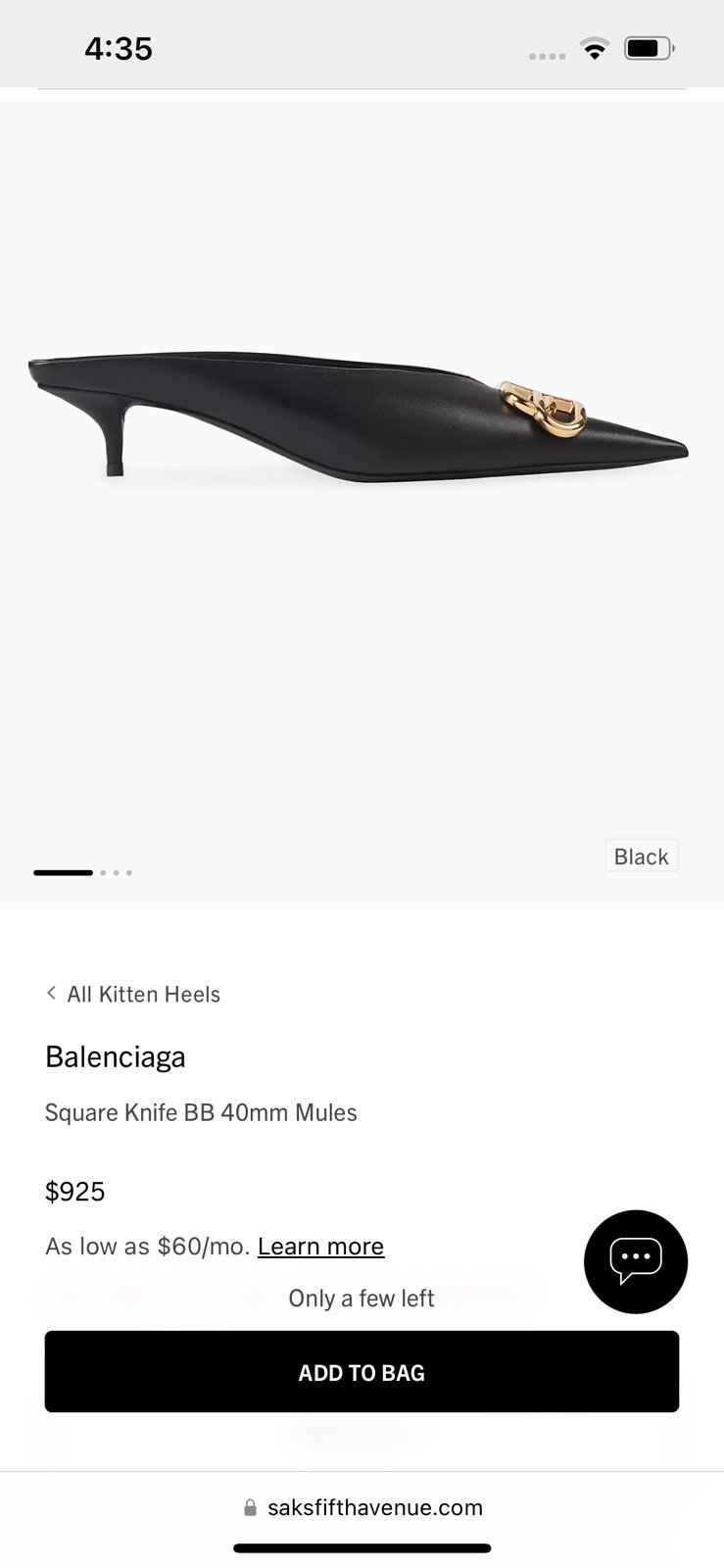This screenshot has width=724, height=1568.
Task: Tap the saksfifthavenue.com address bar
Action: click(x=362, y=1507)
